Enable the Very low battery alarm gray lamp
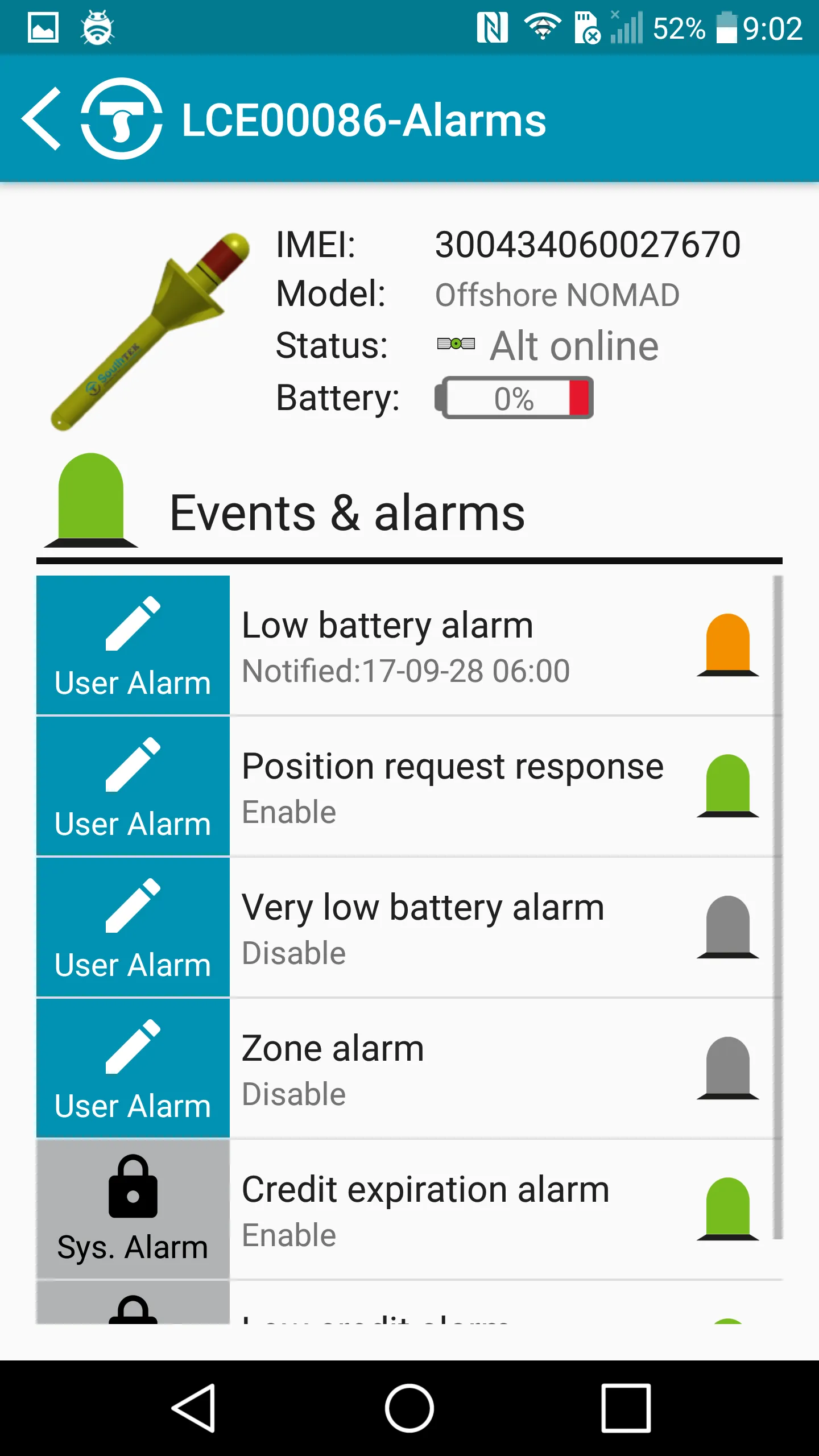Viewport: 819px width, 1456px height. tap(728, 927)
